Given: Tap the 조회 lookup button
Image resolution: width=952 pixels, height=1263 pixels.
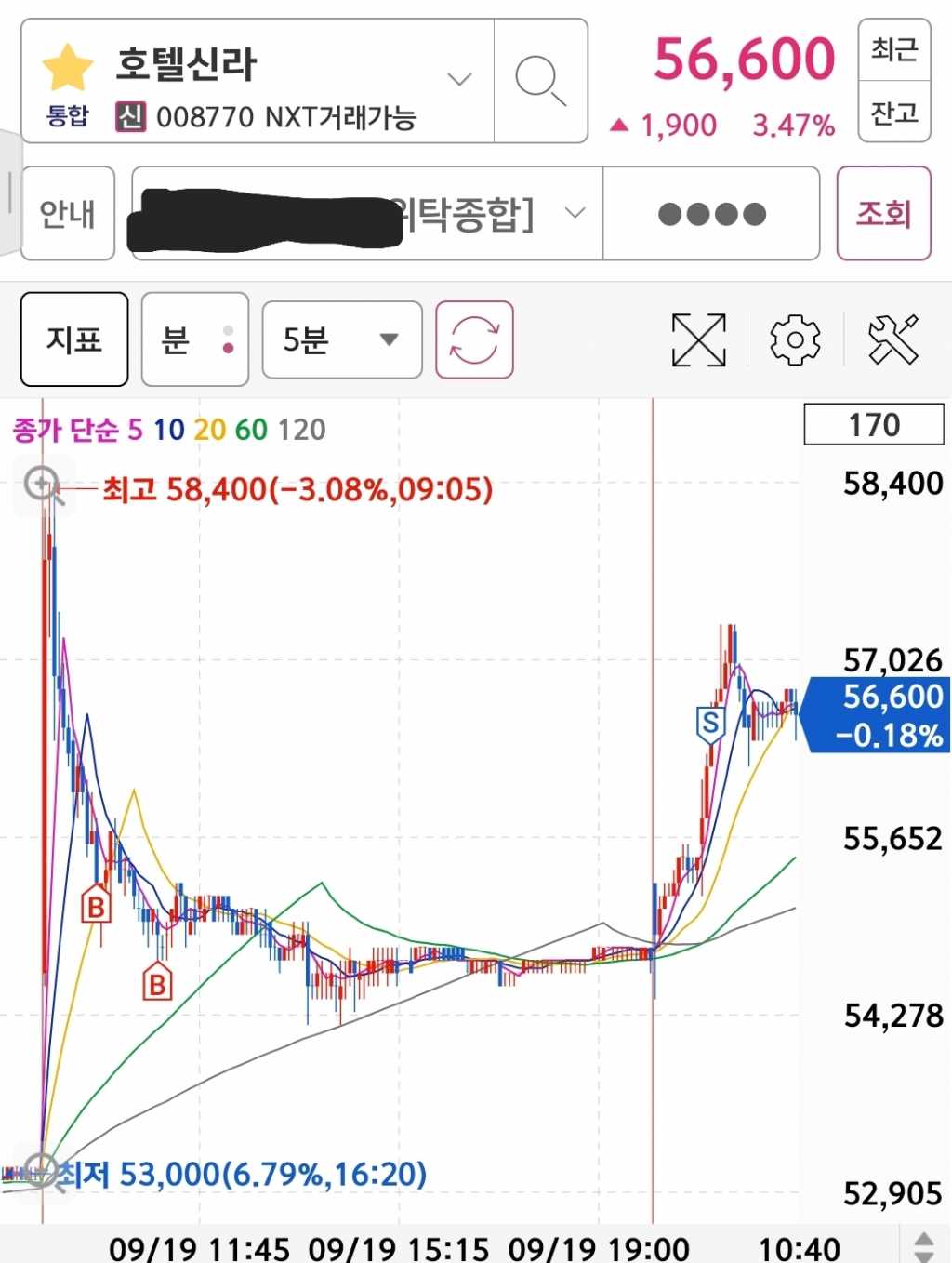Looking at the screenshot, I should (x=883, y=213).
